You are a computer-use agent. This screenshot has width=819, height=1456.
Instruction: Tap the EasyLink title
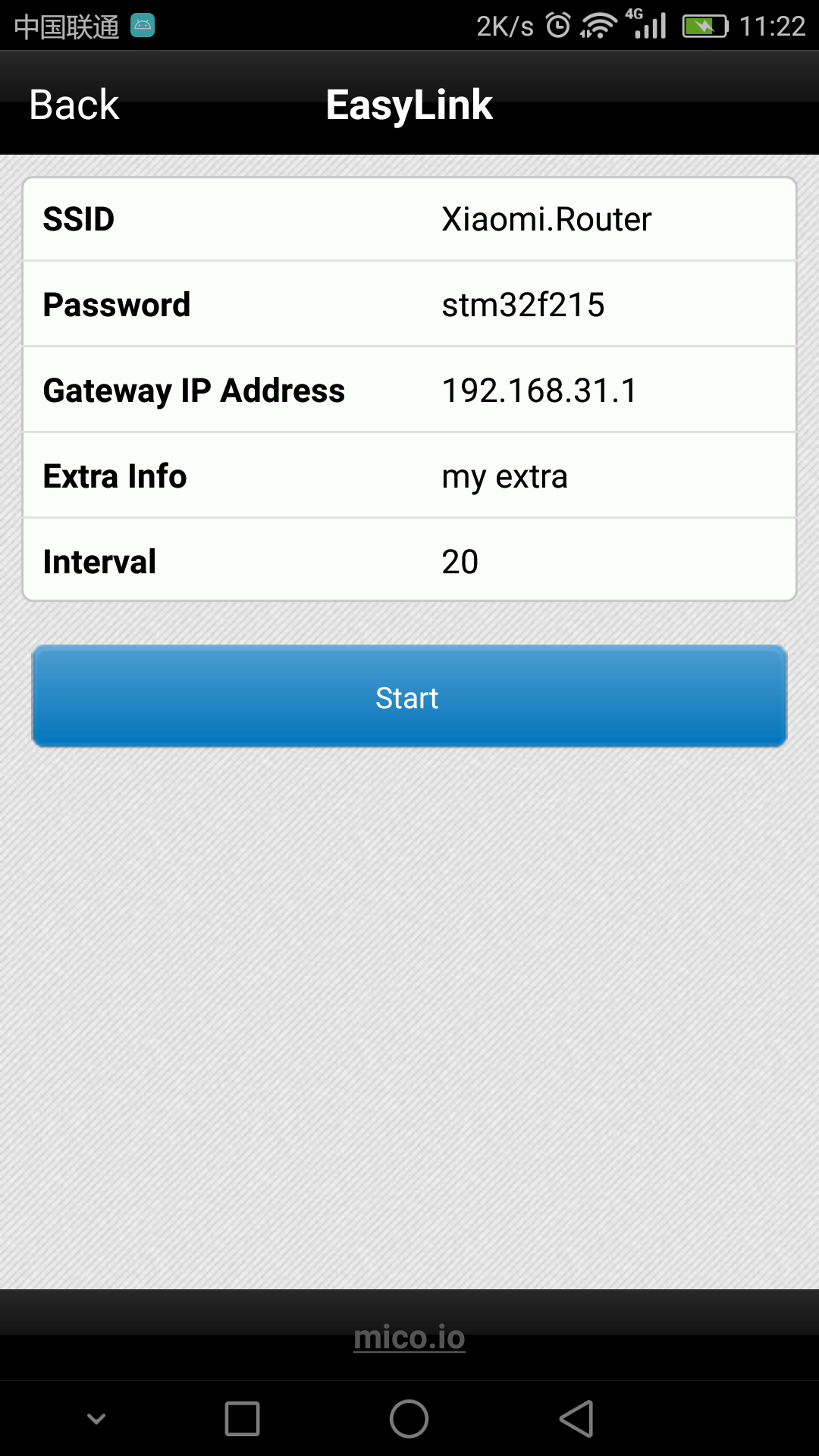(x=409, y=104)
